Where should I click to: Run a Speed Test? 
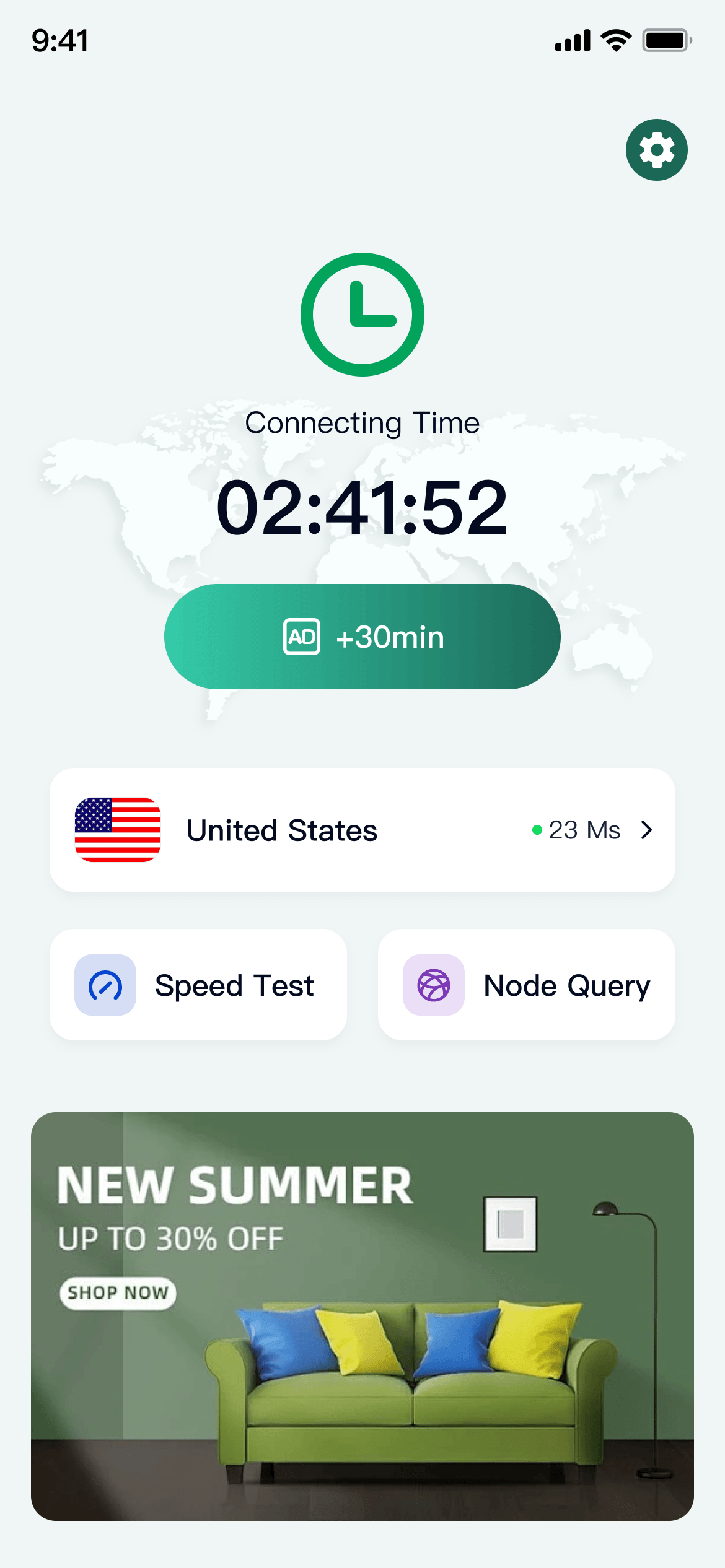tap(198, 985)
